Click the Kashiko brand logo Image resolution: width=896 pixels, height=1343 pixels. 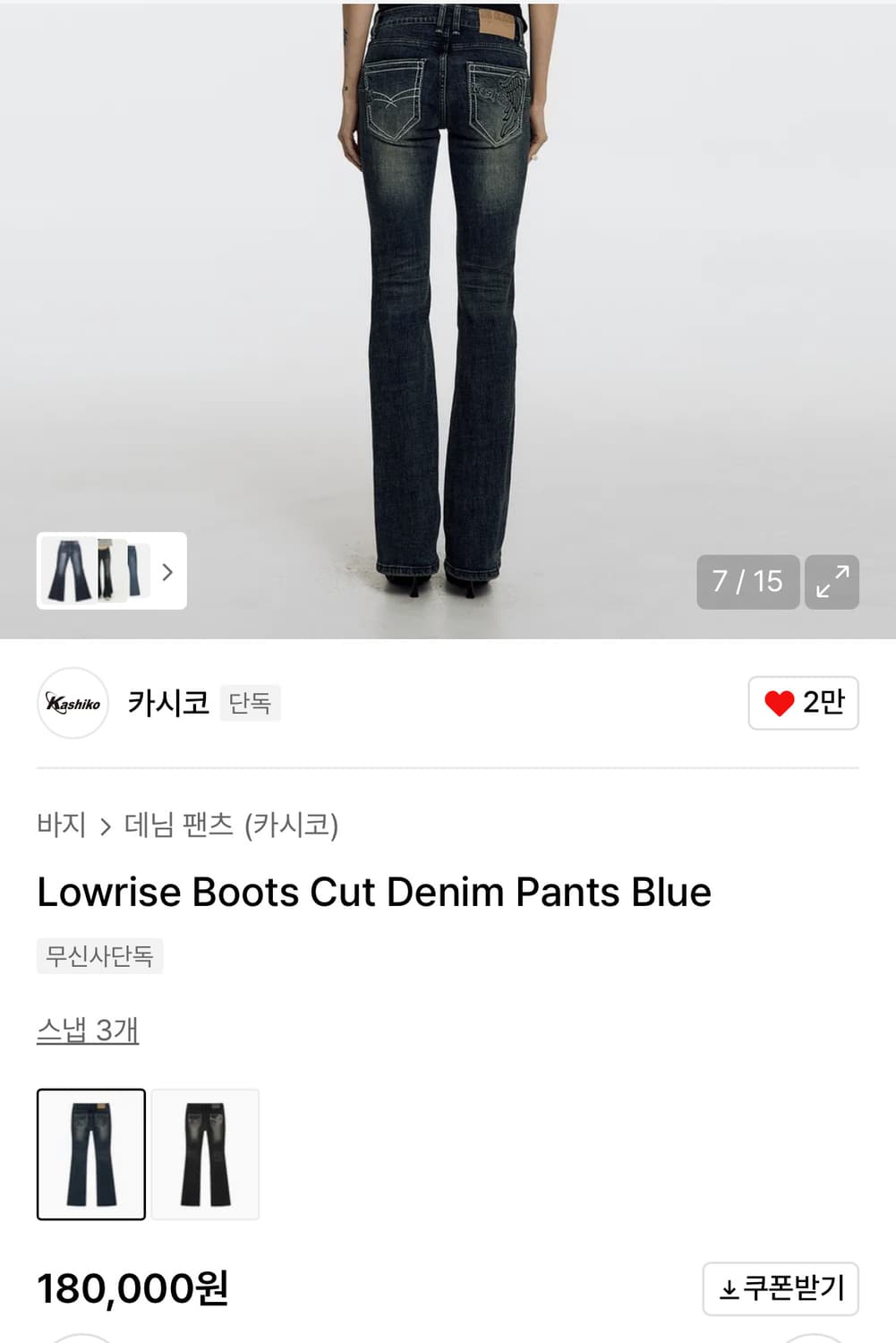point(73,704)
